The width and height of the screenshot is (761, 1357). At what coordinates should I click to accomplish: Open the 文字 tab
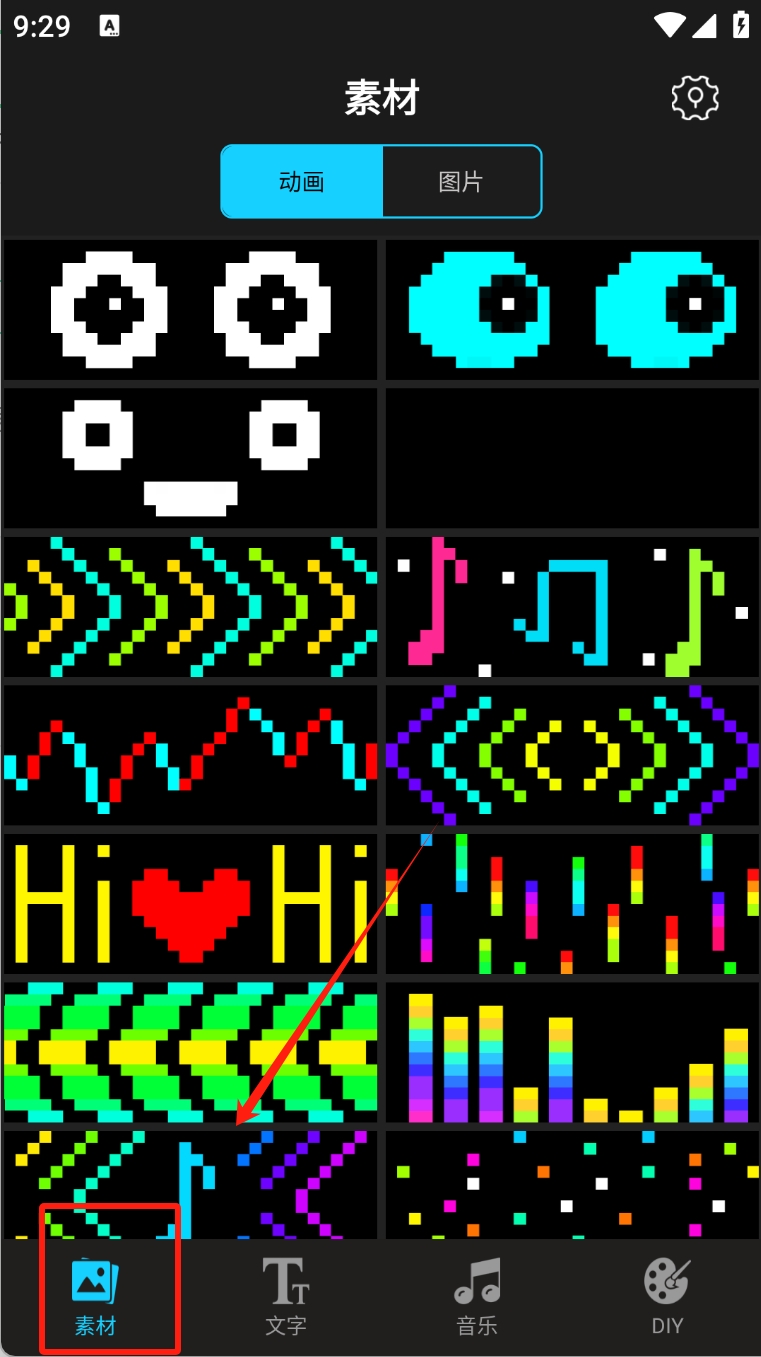[286, 1297]
